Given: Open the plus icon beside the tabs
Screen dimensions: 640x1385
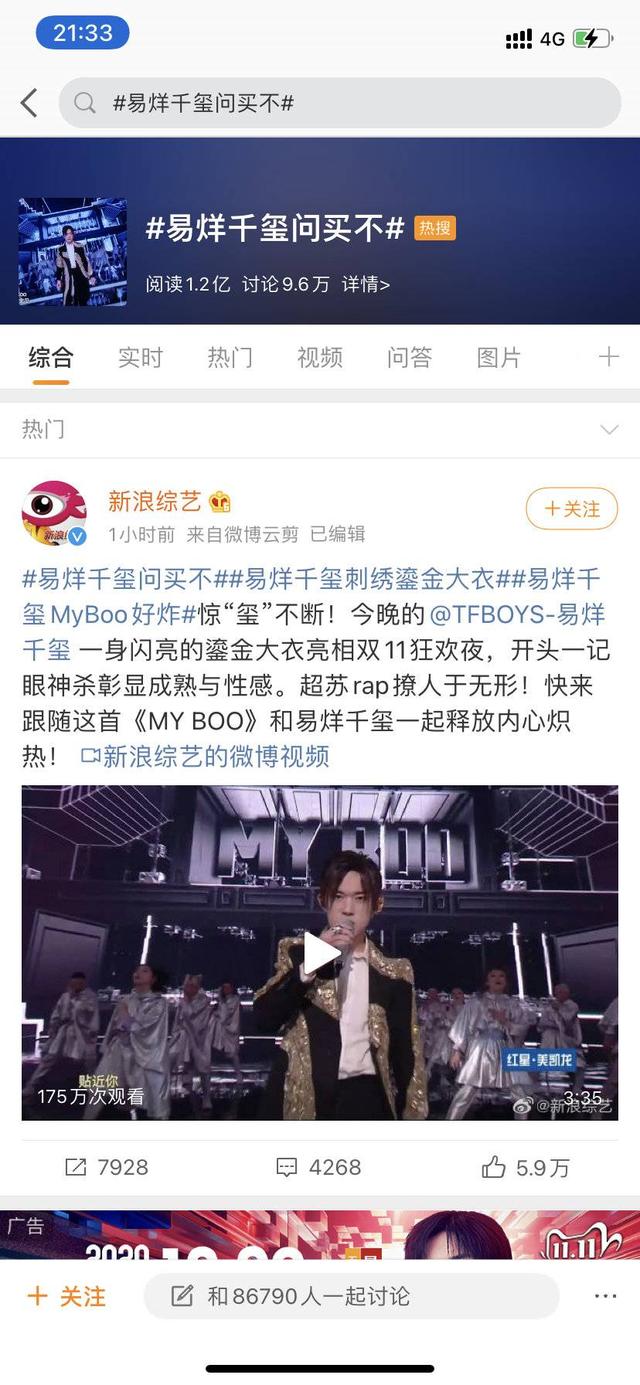Looking at the screenshot, I should click(608, 357).
